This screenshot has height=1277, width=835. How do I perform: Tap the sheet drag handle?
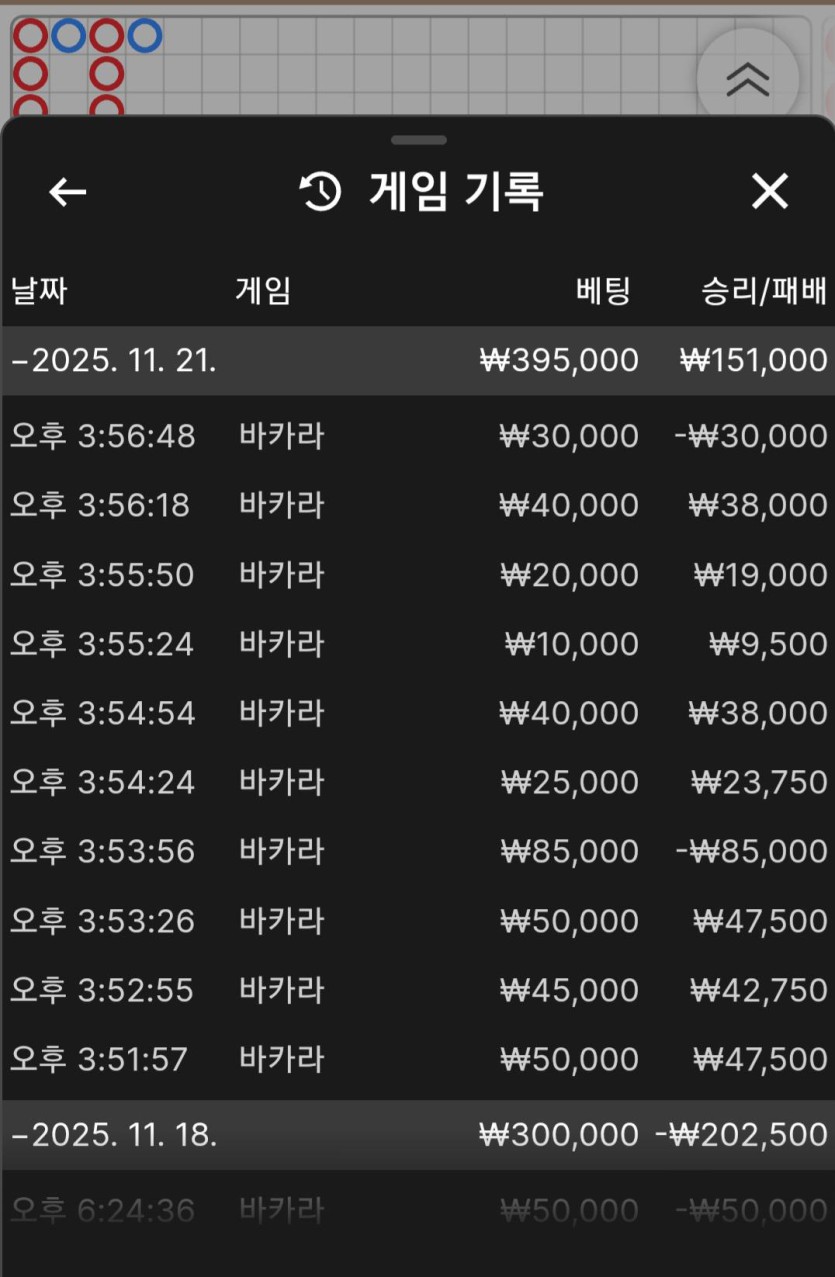419,140
